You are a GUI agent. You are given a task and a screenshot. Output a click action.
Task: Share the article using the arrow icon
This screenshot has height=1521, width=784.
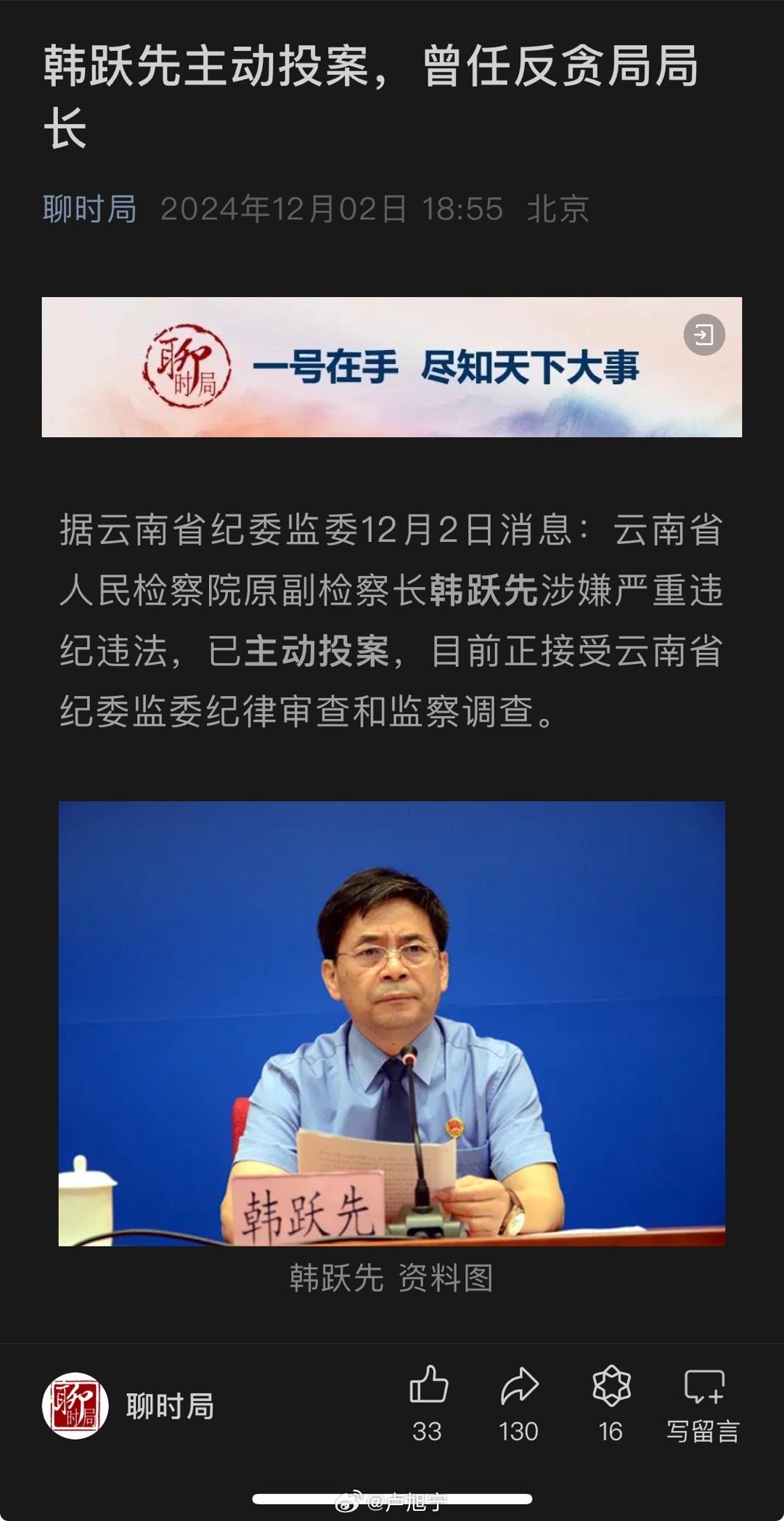(x=519, y=1403)
